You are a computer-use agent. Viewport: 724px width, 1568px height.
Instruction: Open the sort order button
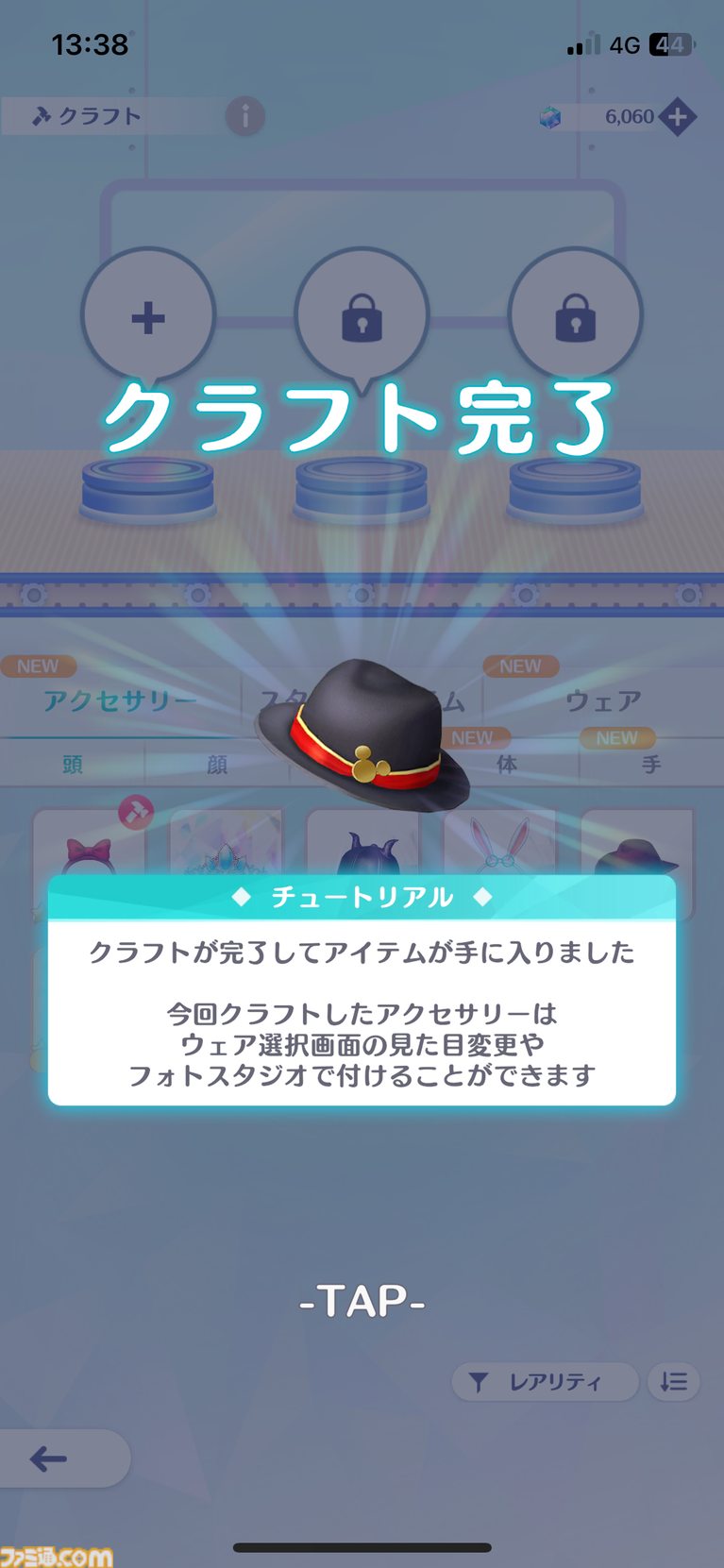click(674, 1382)
